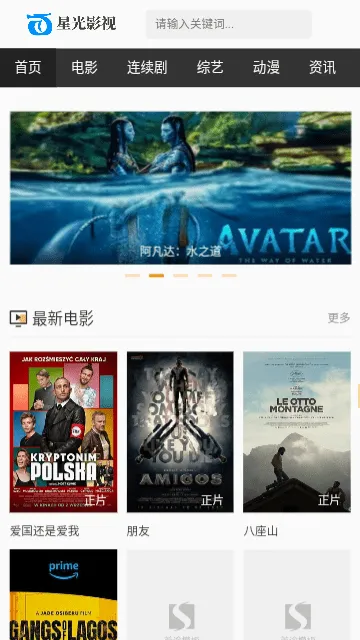Select the 动漫 tab
Viewport: 360px width, 640px height.
coord(266,67)
